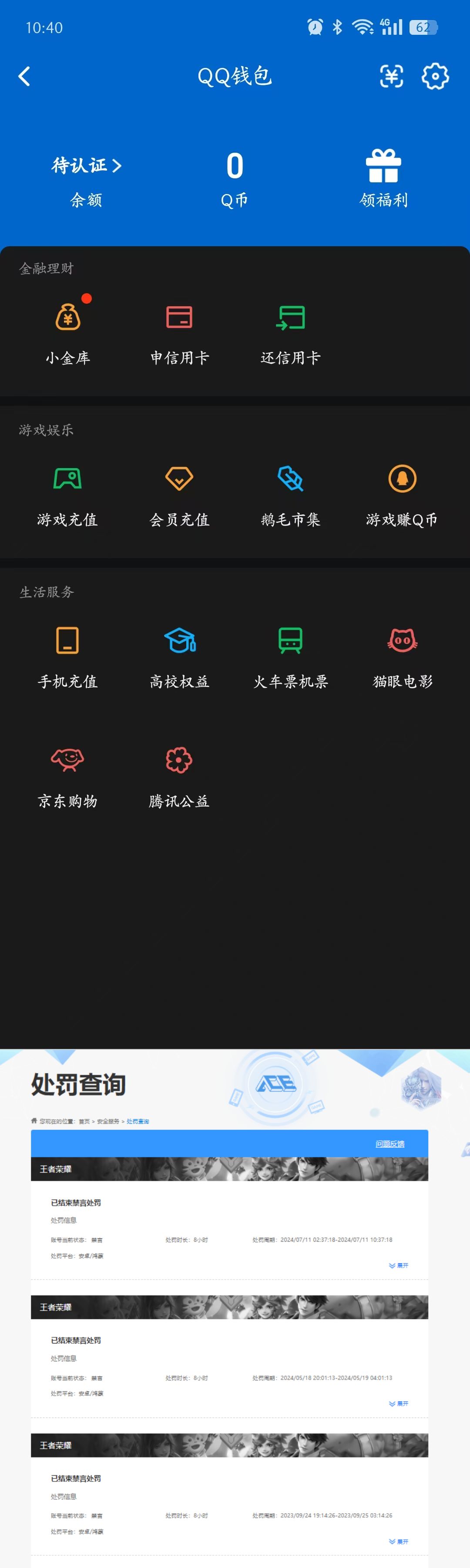Top up phone via 手机充值

(67, 656)
